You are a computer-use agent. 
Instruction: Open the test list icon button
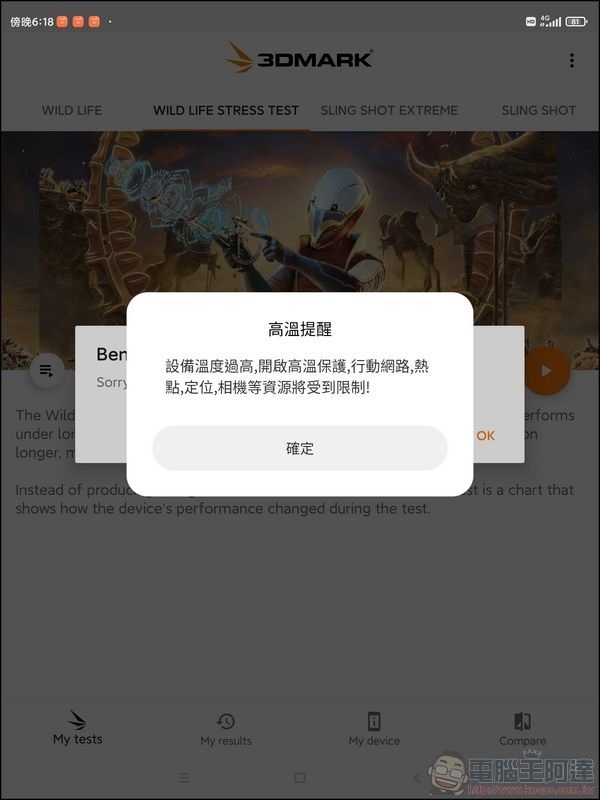pyautogui.click(x=46, y=371)
